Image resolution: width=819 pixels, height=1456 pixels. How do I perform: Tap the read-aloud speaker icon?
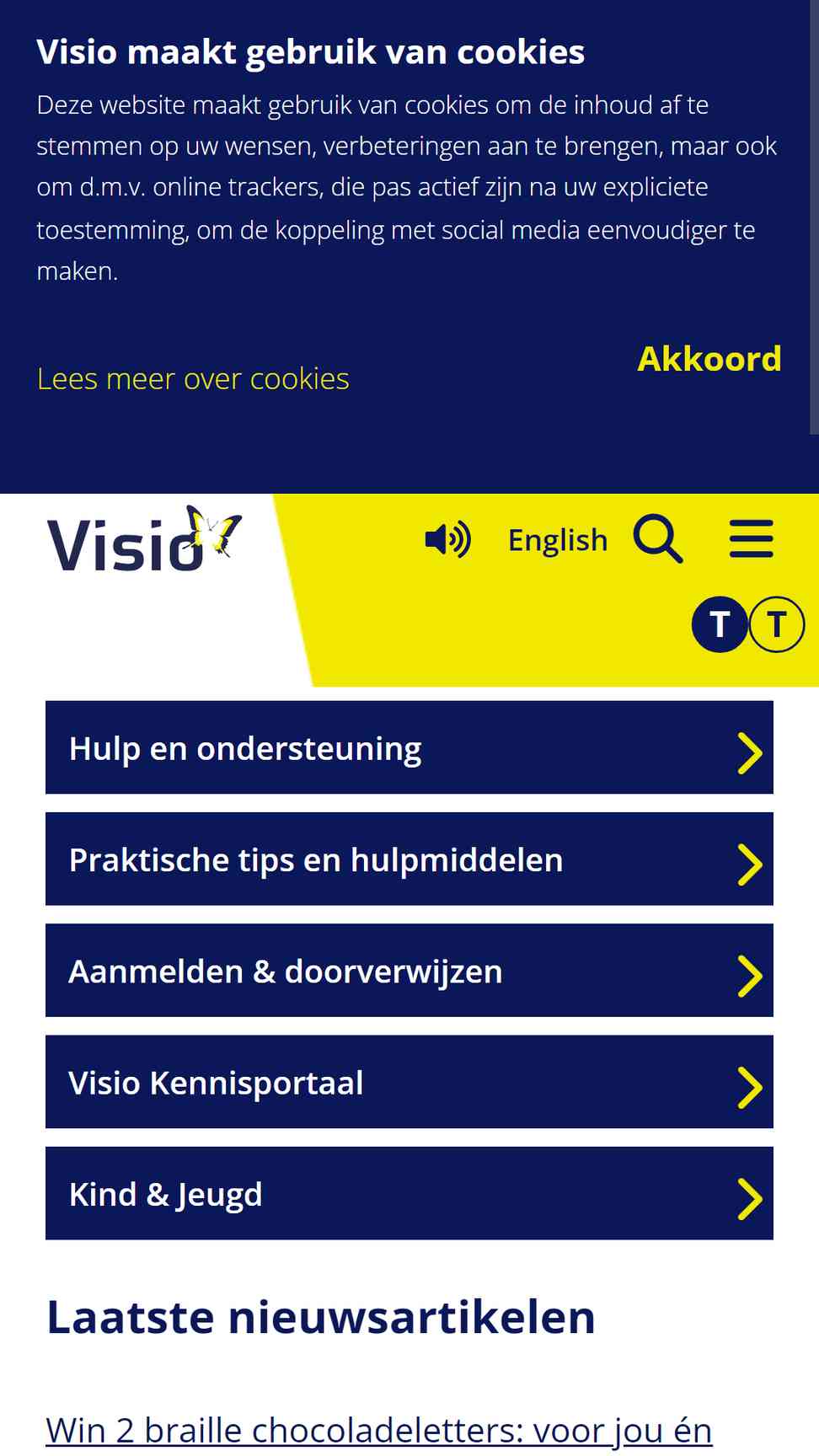(447, 539)
